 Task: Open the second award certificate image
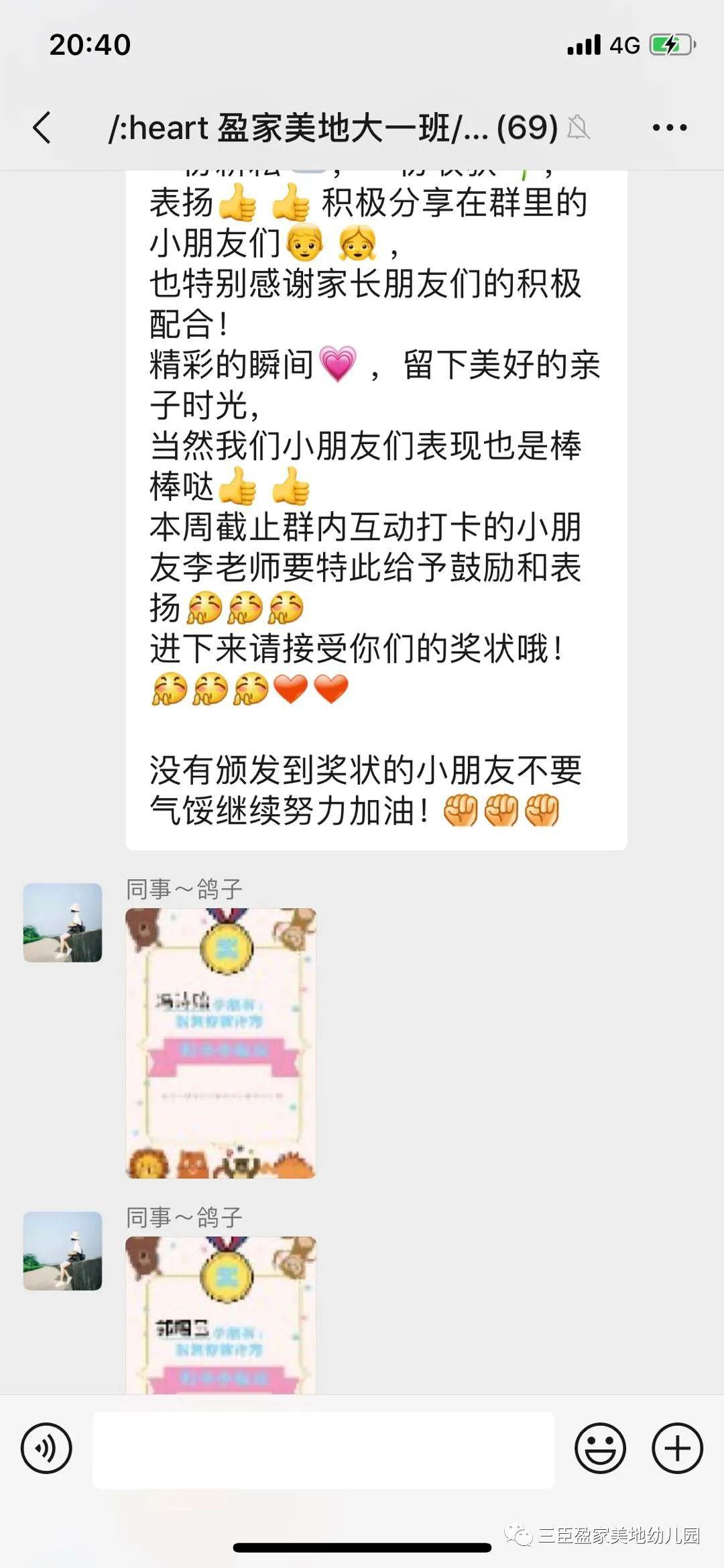(221, 1314)
